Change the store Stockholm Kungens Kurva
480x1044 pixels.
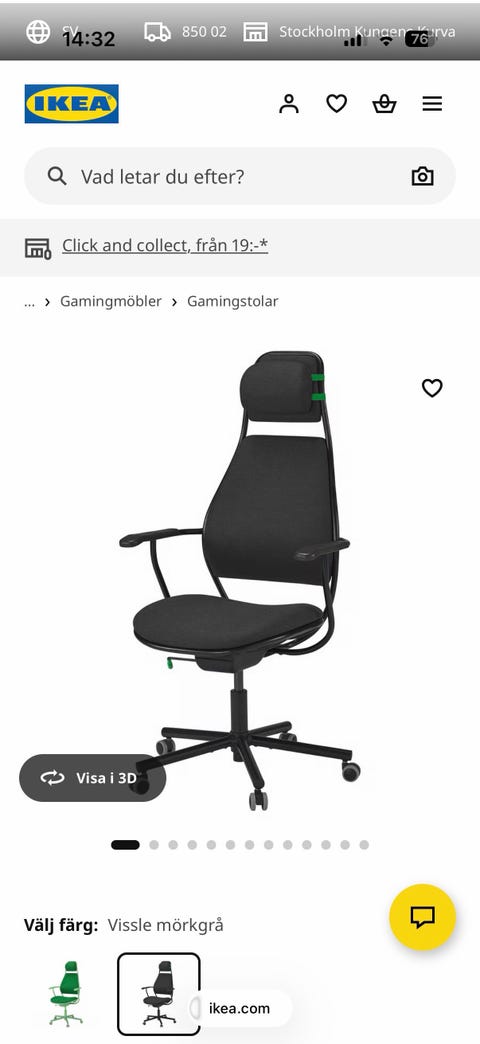click(349, 31)
